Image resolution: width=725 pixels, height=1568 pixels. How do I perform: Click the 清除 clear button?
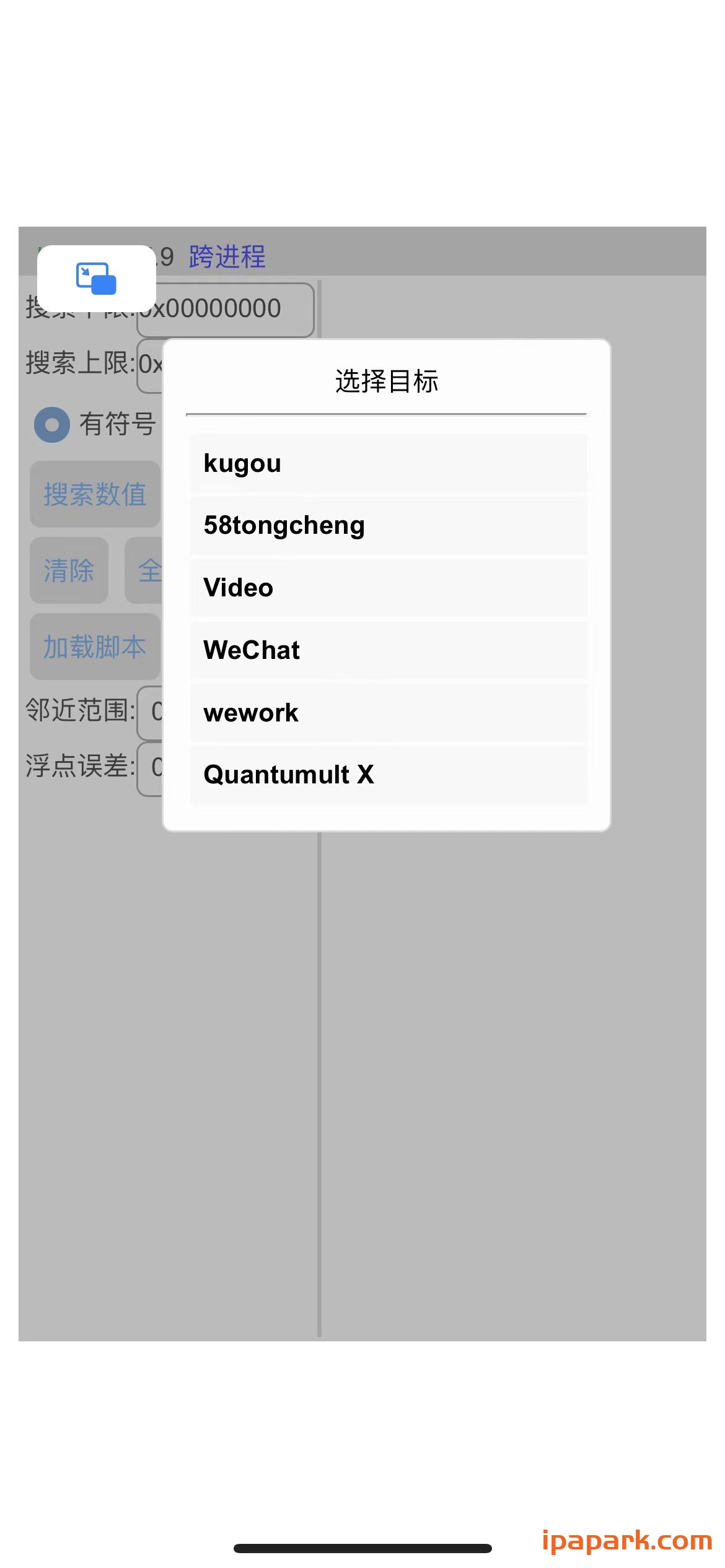[68, 570]
